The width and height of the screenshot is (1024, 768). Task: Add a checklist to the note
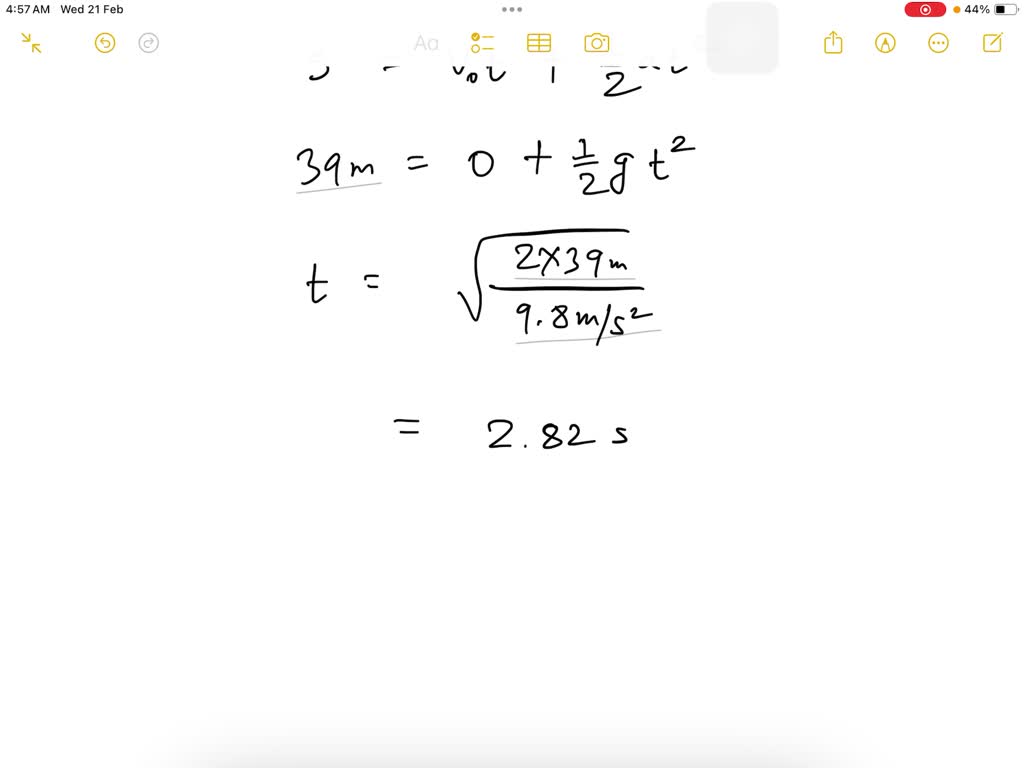coord(483,43)
